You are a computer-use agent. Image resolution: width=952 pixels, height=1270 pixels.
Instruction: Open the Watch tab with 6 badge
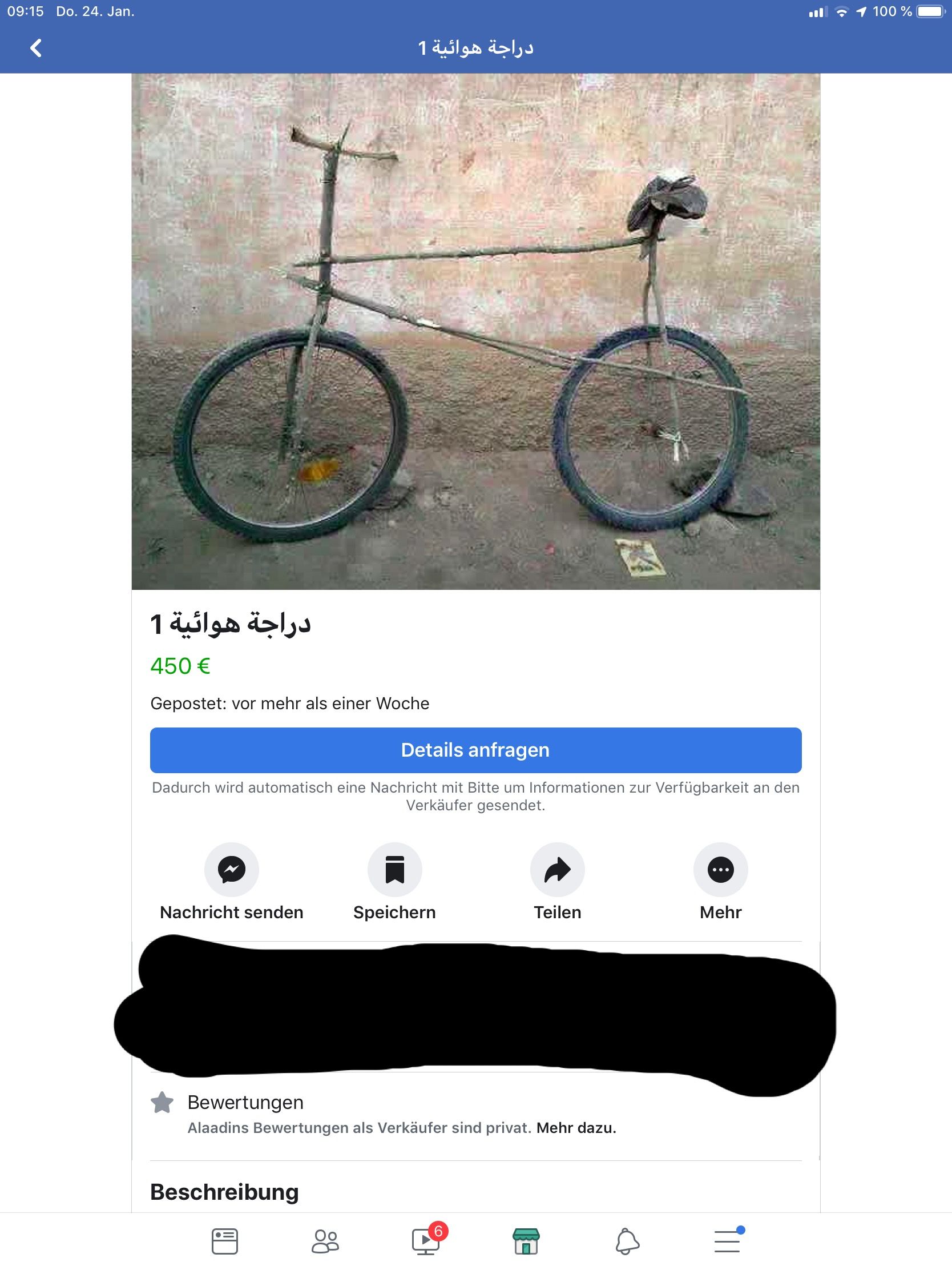tap(426, 1241)
